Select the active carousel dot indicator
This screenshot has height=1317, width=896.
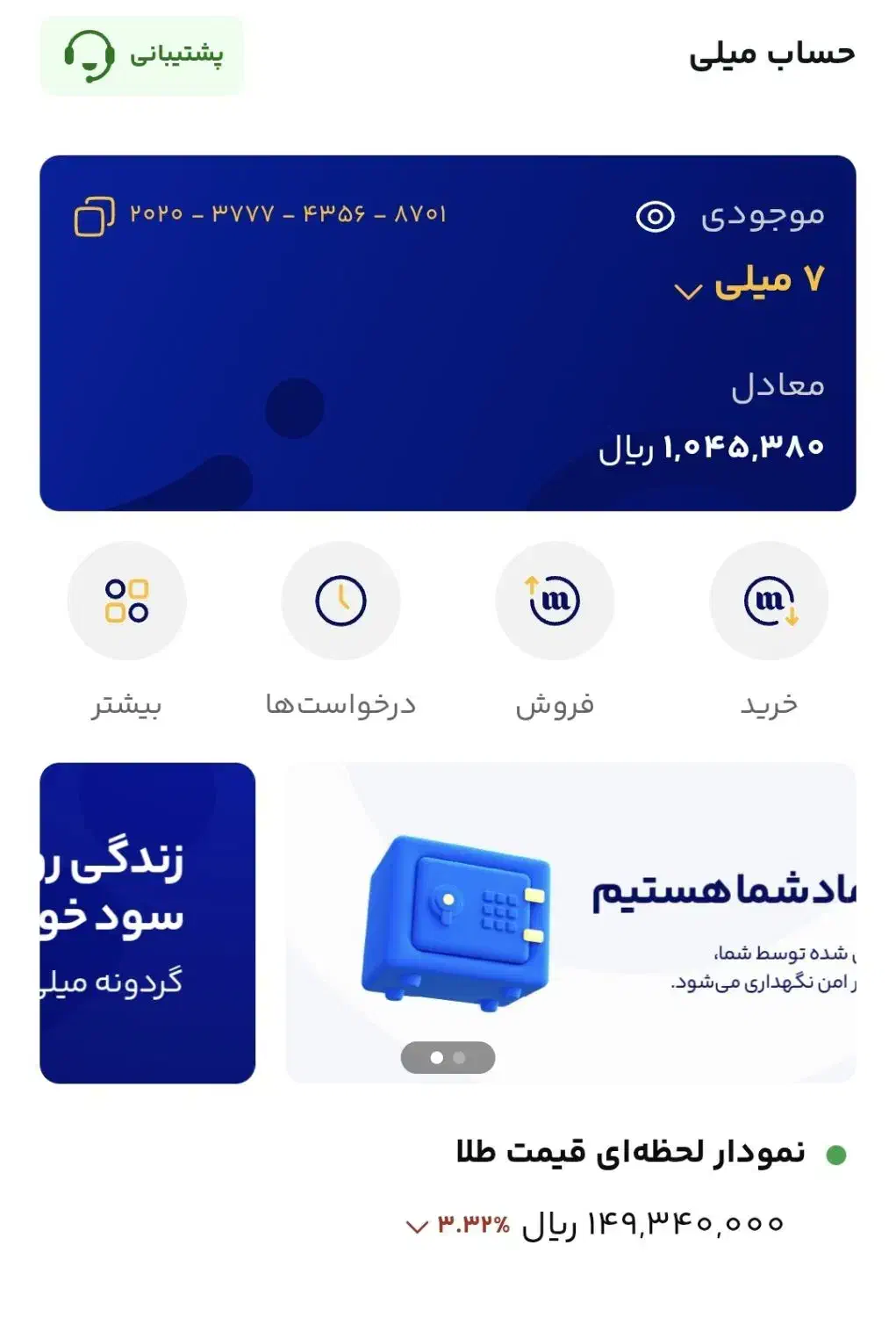[437, 1057]
